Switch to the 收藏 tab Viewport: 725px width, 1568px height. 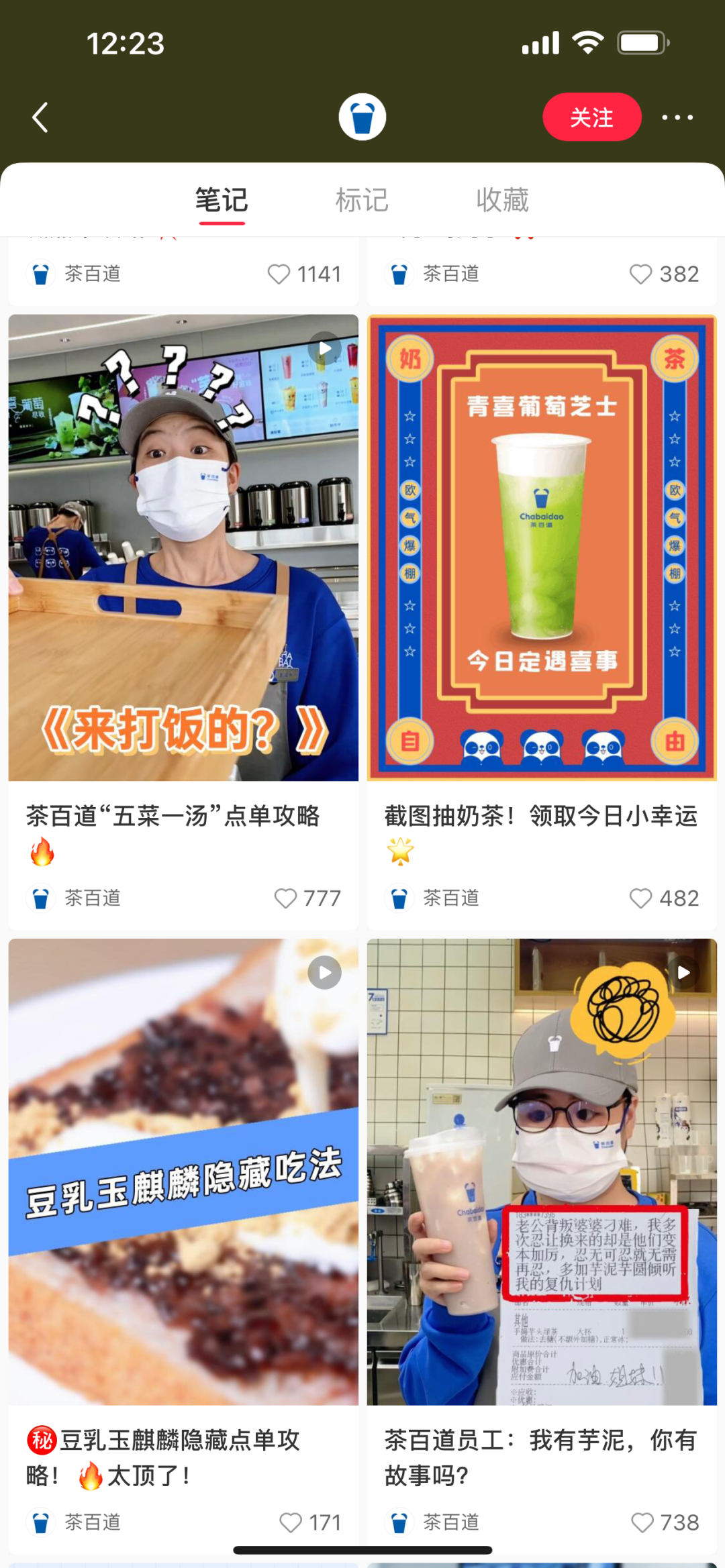502,200
